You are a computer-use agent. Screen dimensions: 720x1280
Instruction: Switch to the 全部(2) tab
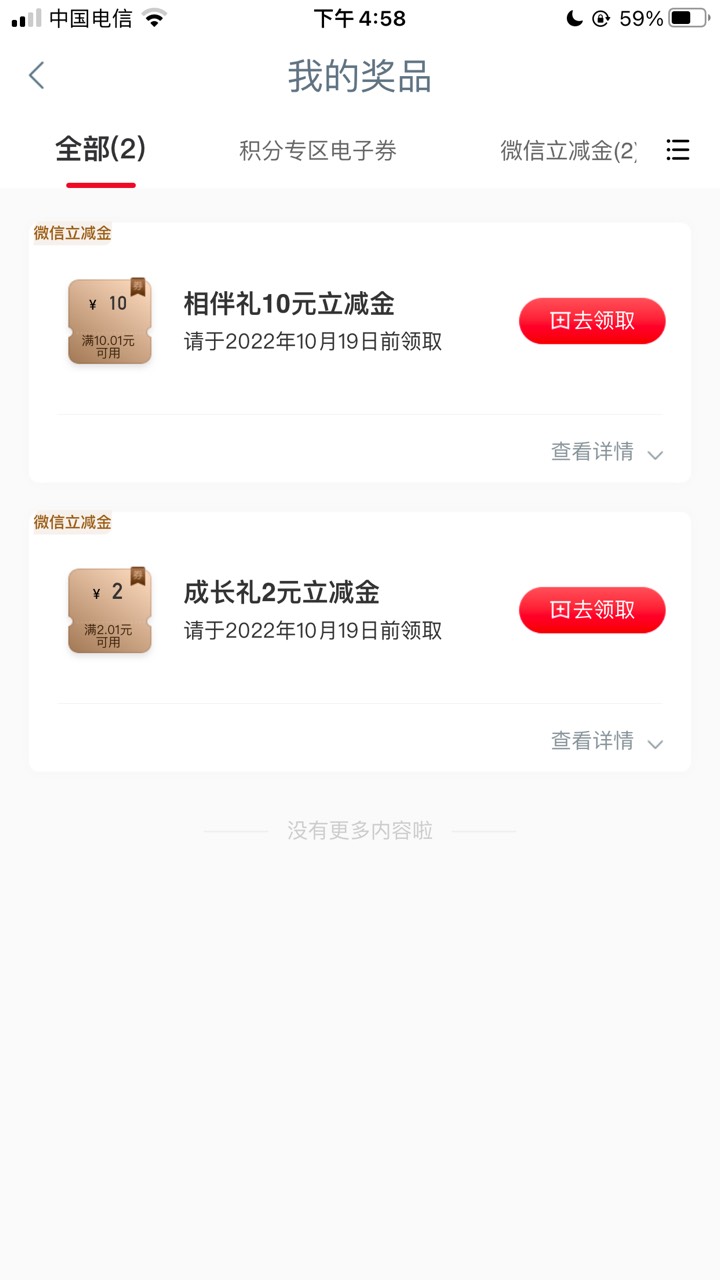tap(100, 150)
